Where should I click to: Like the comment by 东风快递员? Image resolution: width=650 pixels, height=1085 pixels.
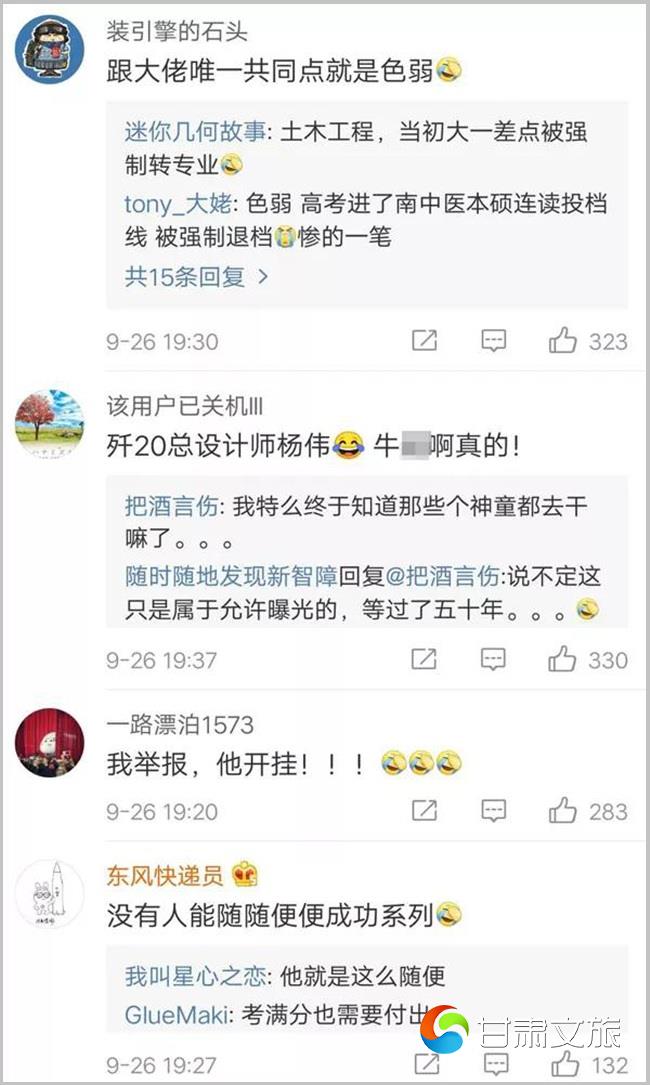coord(566,1064)
